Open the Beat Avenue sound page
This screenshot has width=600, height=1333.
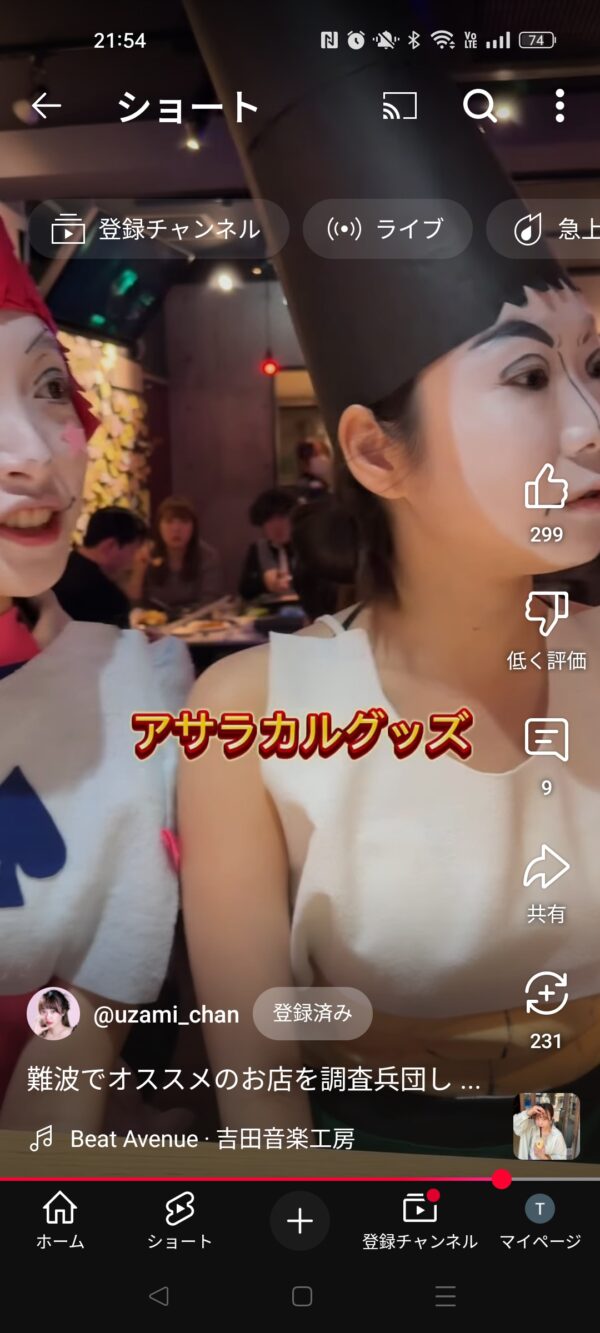click(x=210, y=1138)
